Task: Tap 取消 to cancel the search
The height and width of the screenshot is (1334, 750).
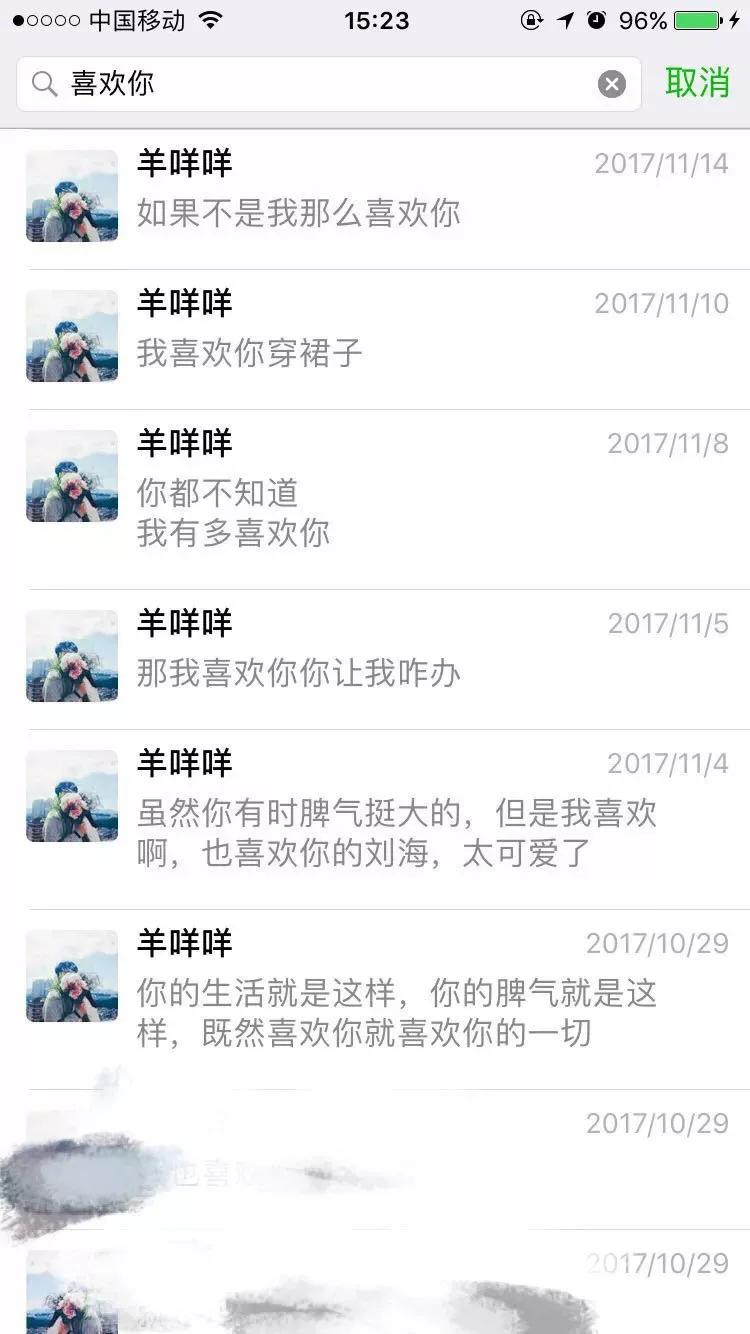Action: click(x=697, y=83)
